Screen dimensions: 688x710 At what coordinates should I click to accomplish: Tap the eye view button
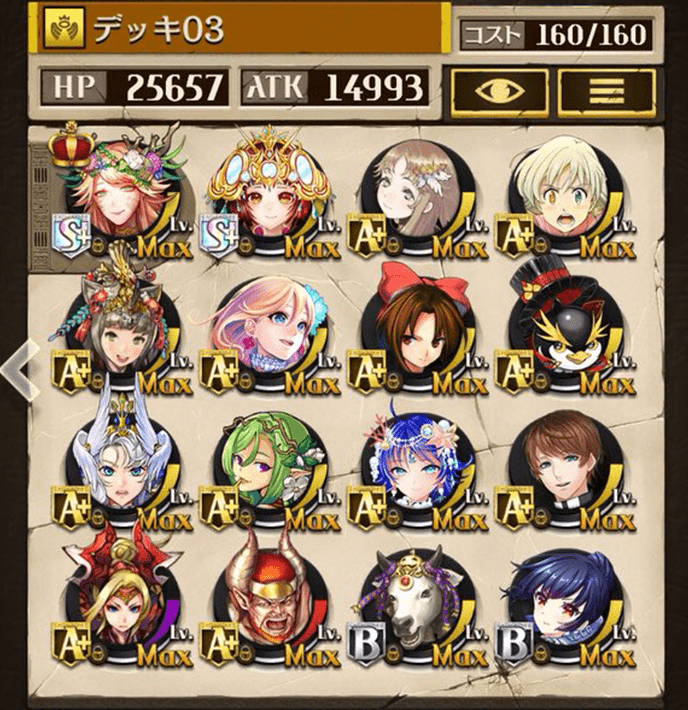pos(497,88)
